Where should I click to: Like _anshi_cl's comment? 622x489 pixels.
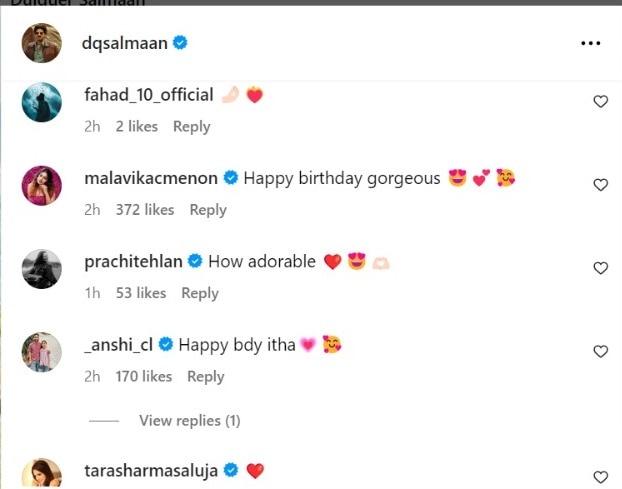point(601,352)
